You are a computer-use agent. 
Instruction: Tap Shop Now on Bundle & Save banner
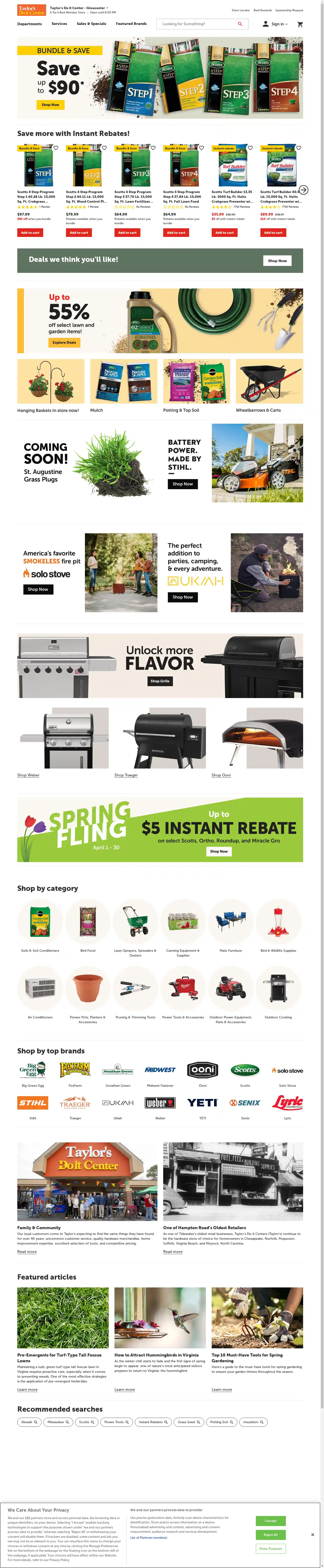coord(51,105)
